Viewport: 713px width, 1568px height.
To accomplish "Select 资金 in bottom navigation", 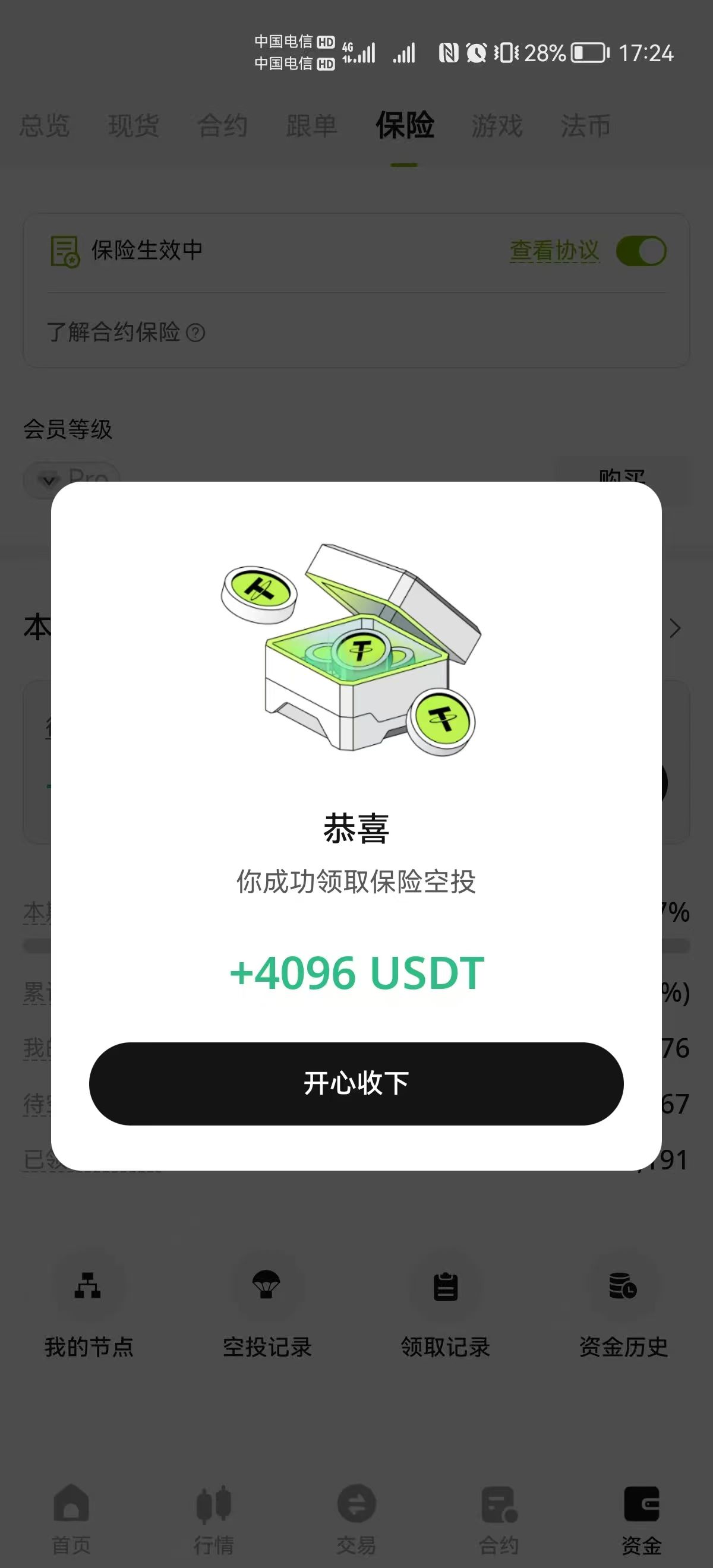I will pyautogui.click(x=641, y=1518).
